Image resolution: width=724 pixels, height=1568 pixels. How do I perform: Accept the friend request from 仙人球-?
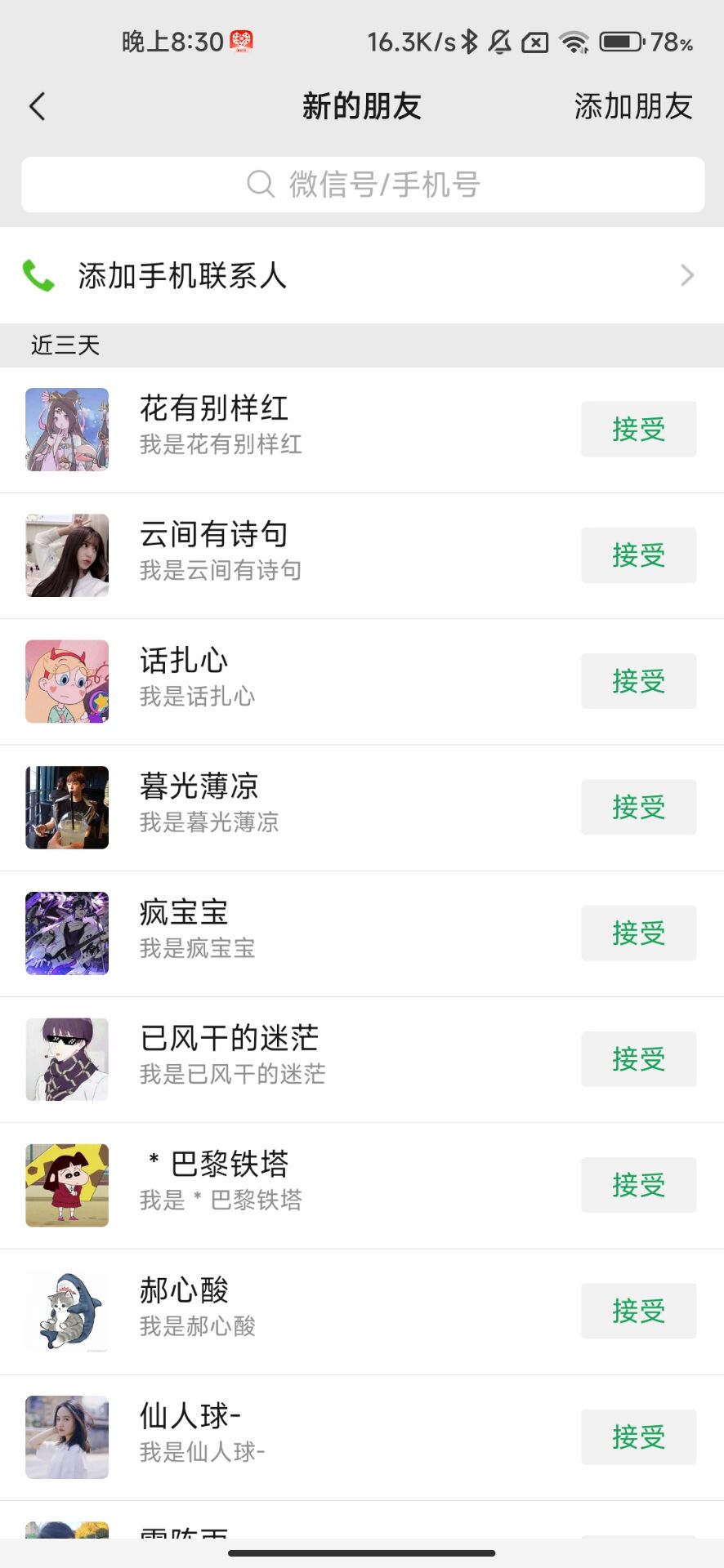click(x=638, y=1437)
